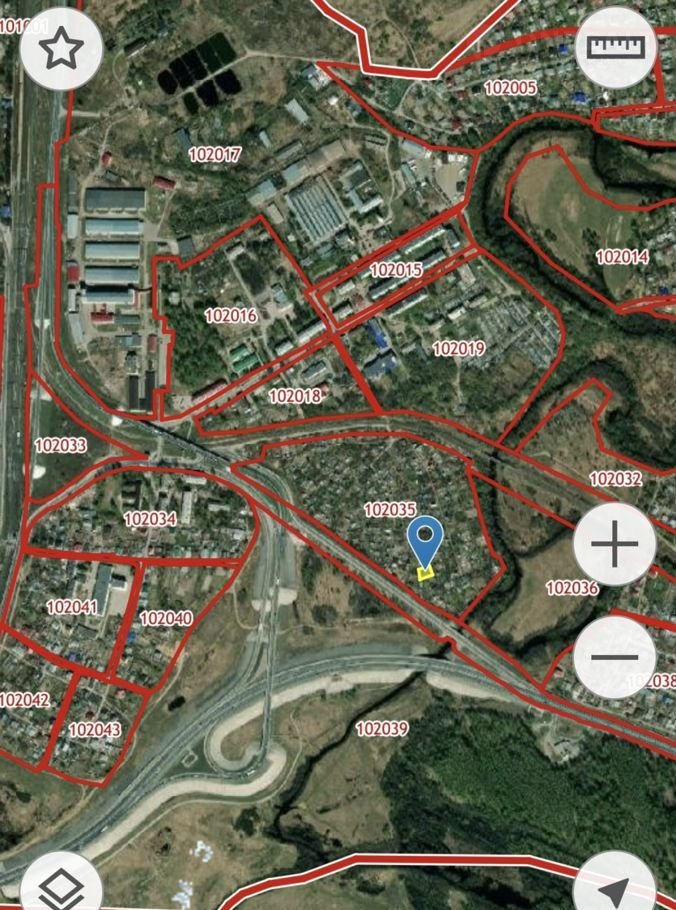The width and height of the screenshot is (676, 910).
Task: Open the favorites star button
Action: [62, 47]
